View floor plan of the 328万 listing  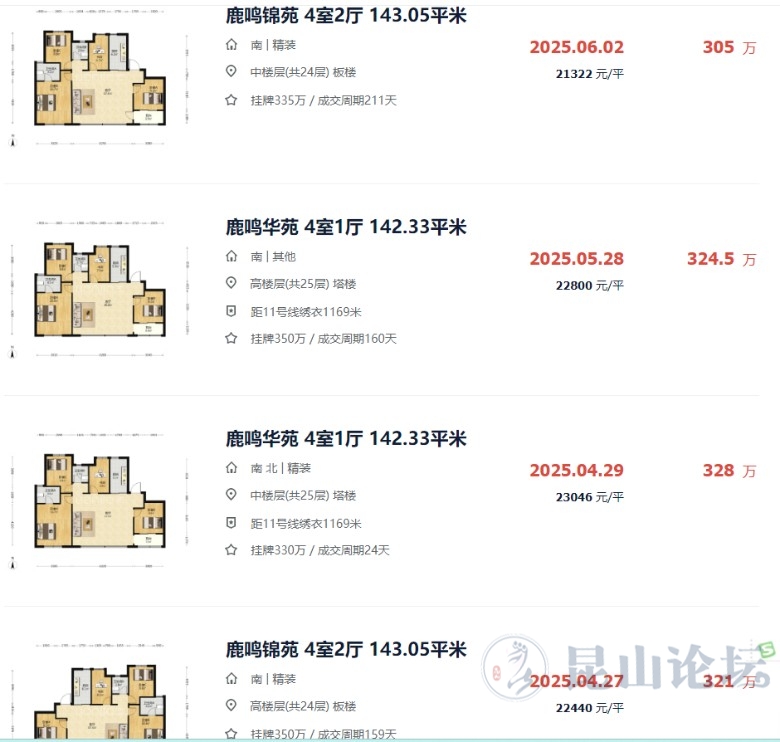(100, 501)
